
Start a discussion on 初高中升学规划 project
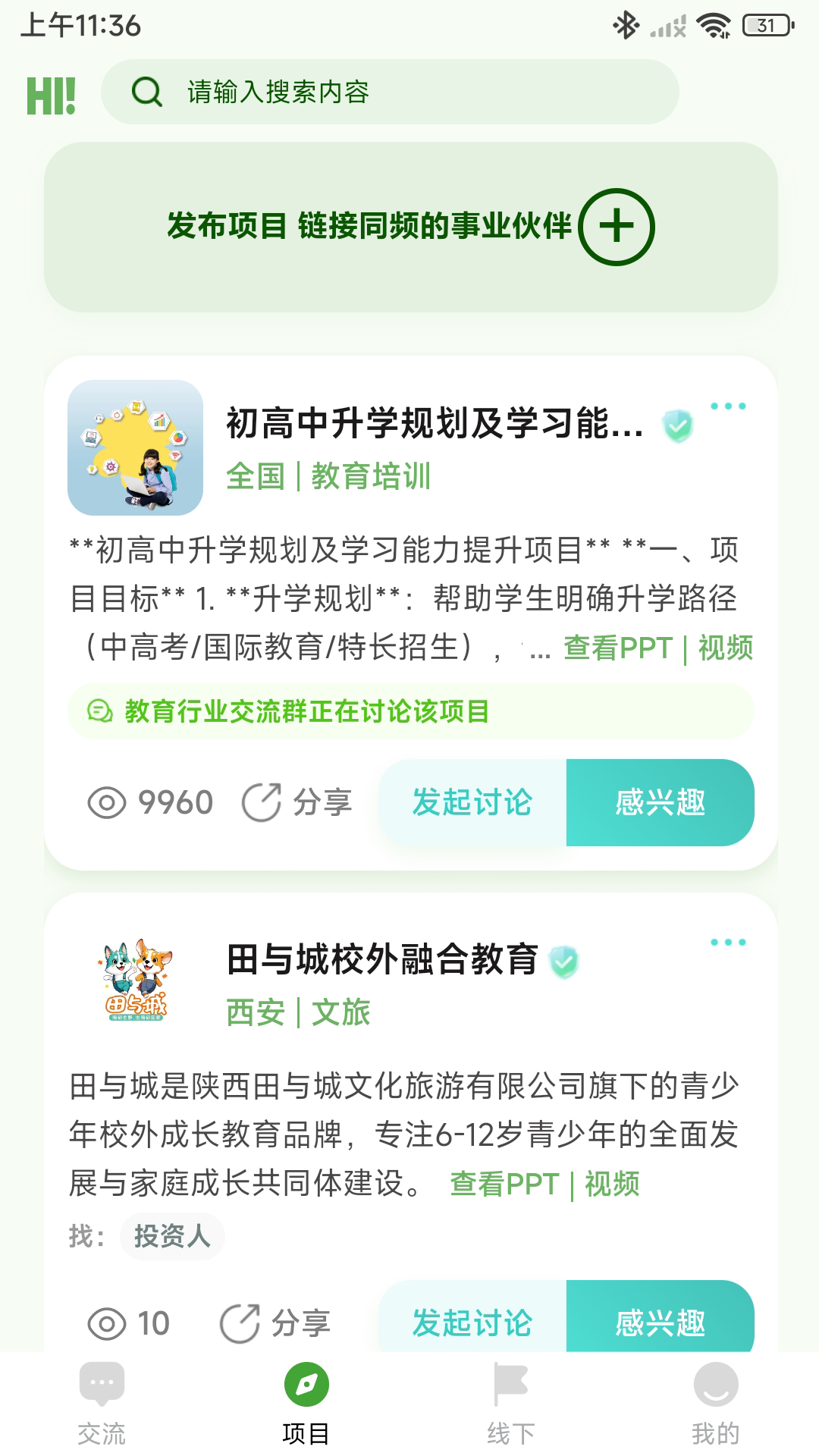tap(472, 802)
